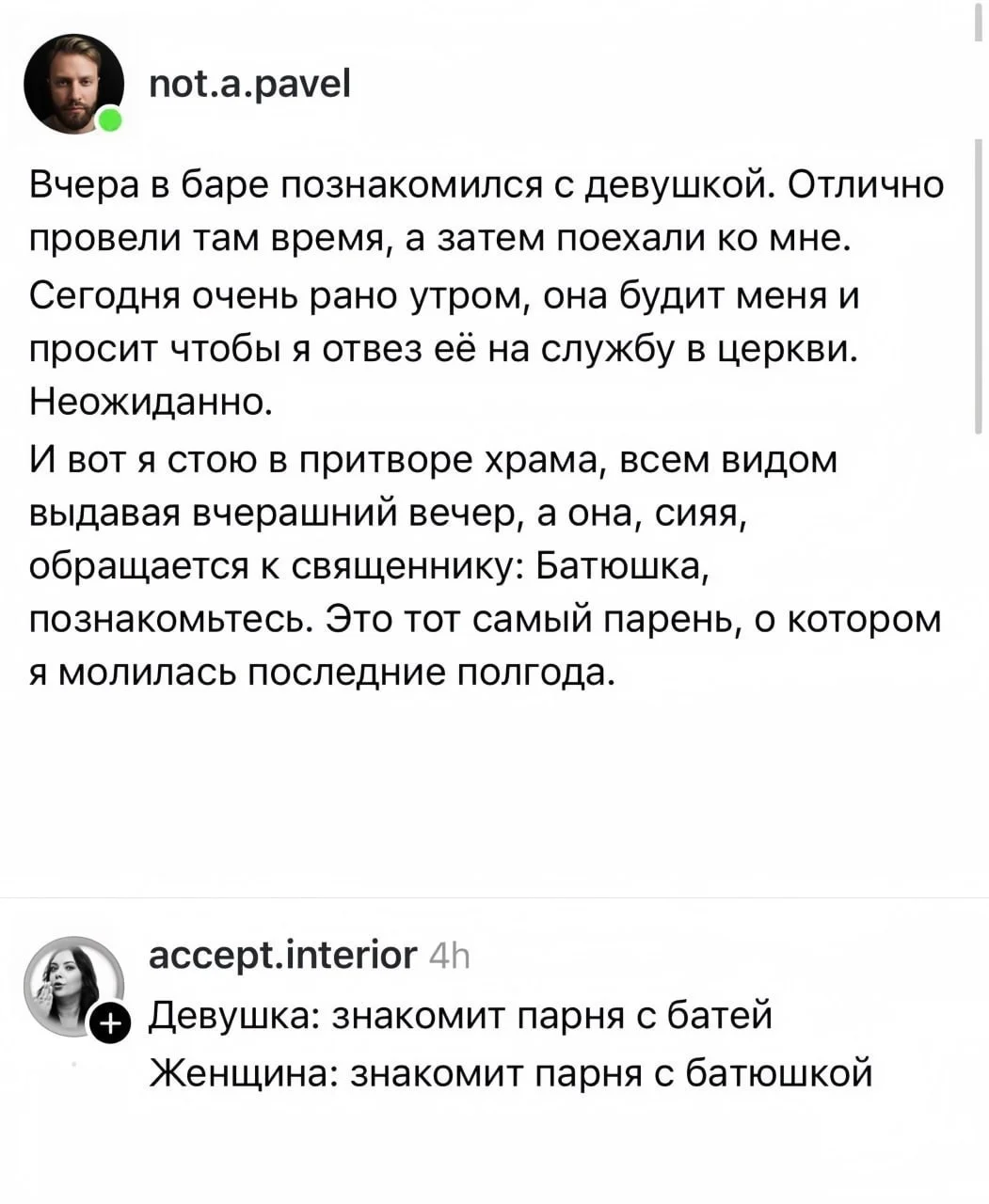Image resolution: width=989 pixels, height=1204 pixels.
Task: Tap the comment line starting with Девушка
Action: coord(461,1015)
